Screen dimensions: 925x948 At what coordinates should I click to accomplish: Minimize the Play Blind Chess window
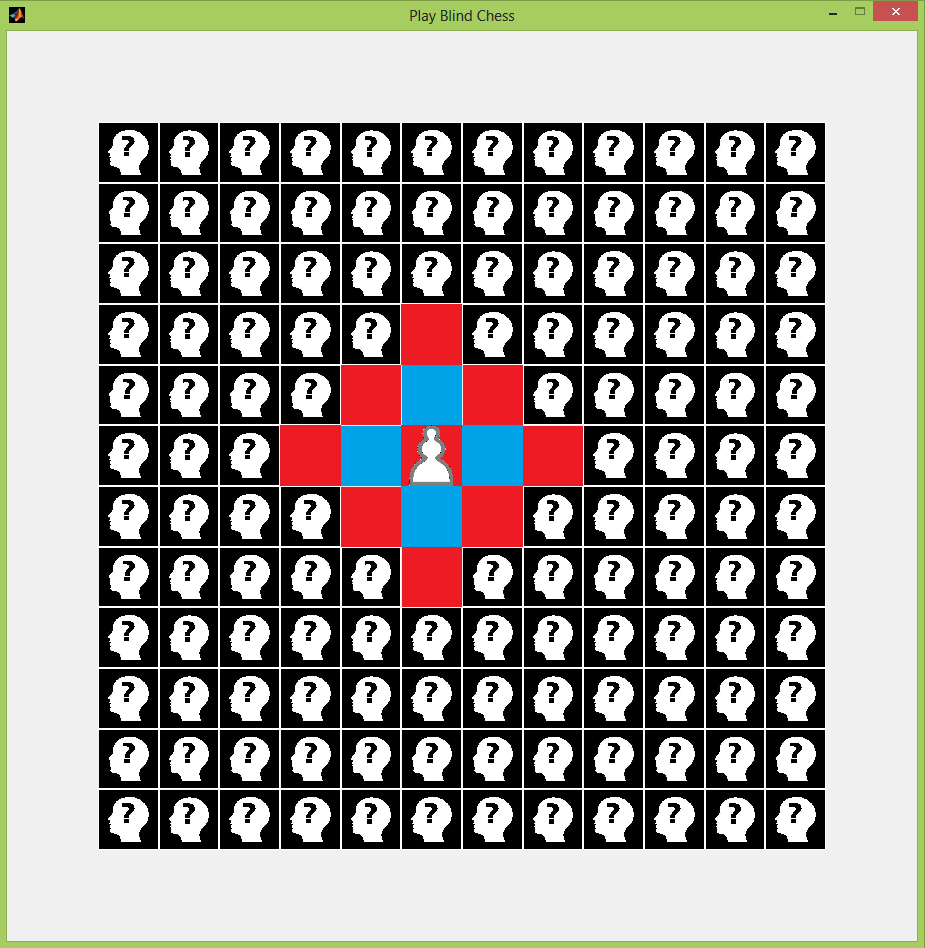click(x=832, y=13)
